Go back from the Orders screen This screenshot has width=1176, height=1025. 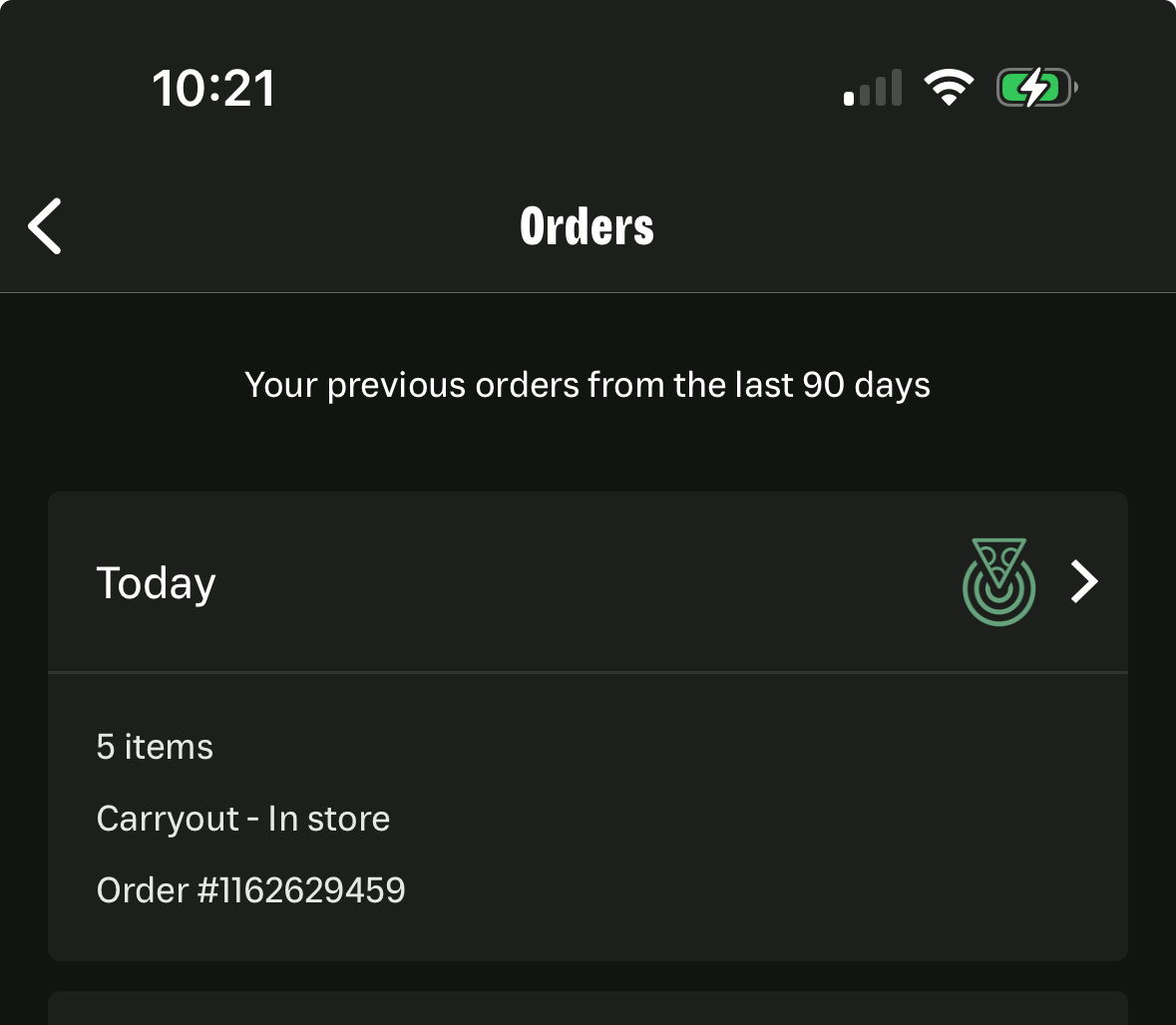46,226
